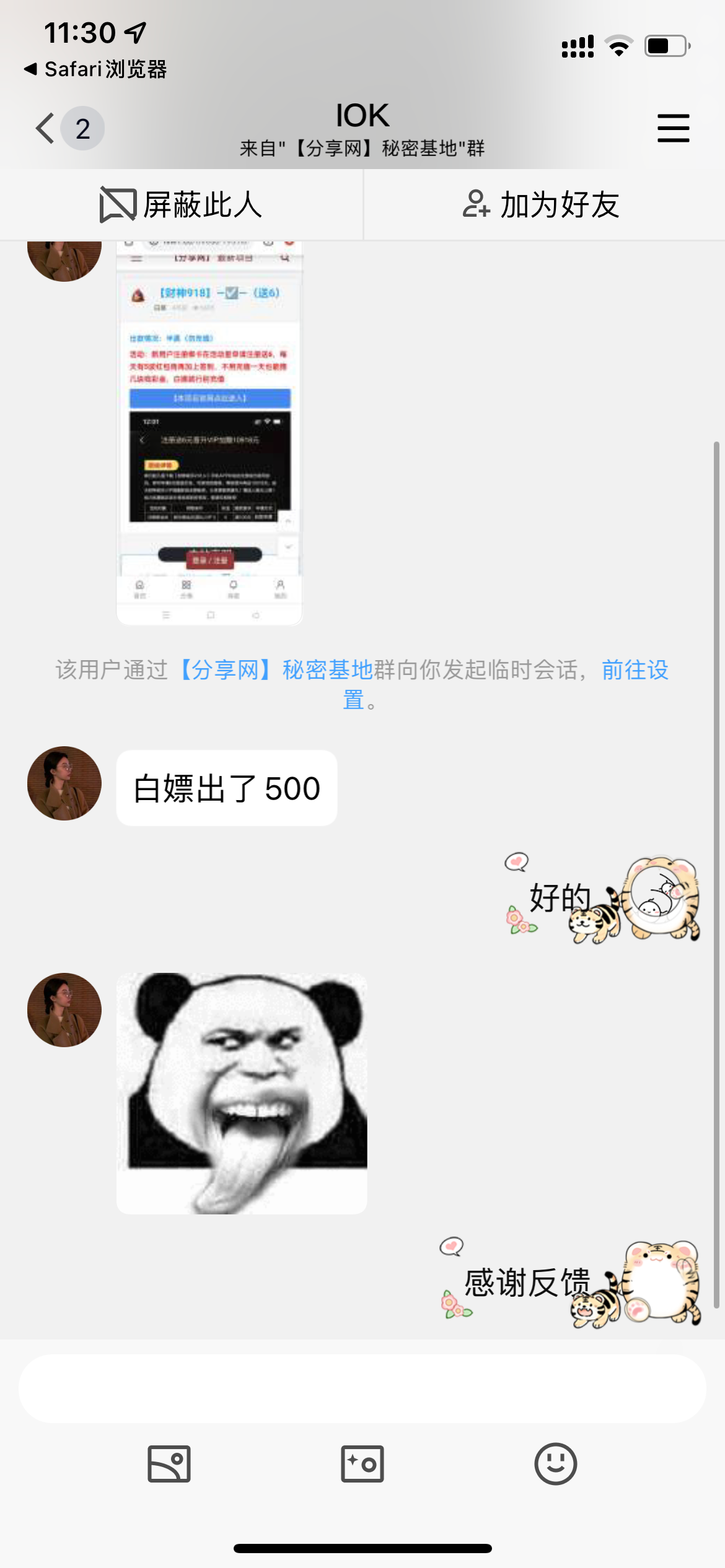Open the camera capture icon
This screenshot has width=725, height=1568.
click(362, 1464)
